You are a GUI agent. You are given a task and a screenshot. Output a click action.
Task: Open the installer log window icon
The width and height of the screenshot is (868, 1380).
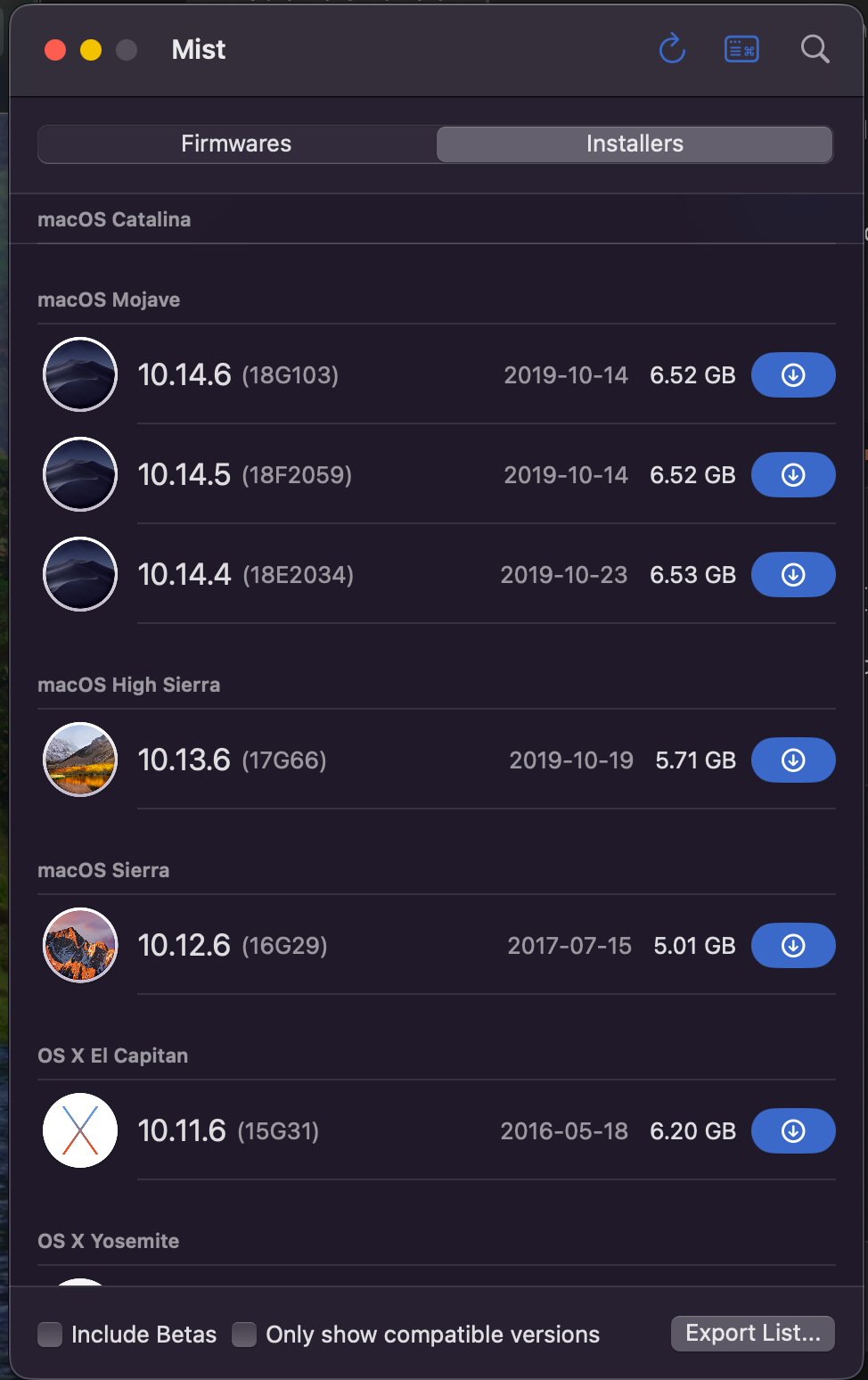pos(741,49)
